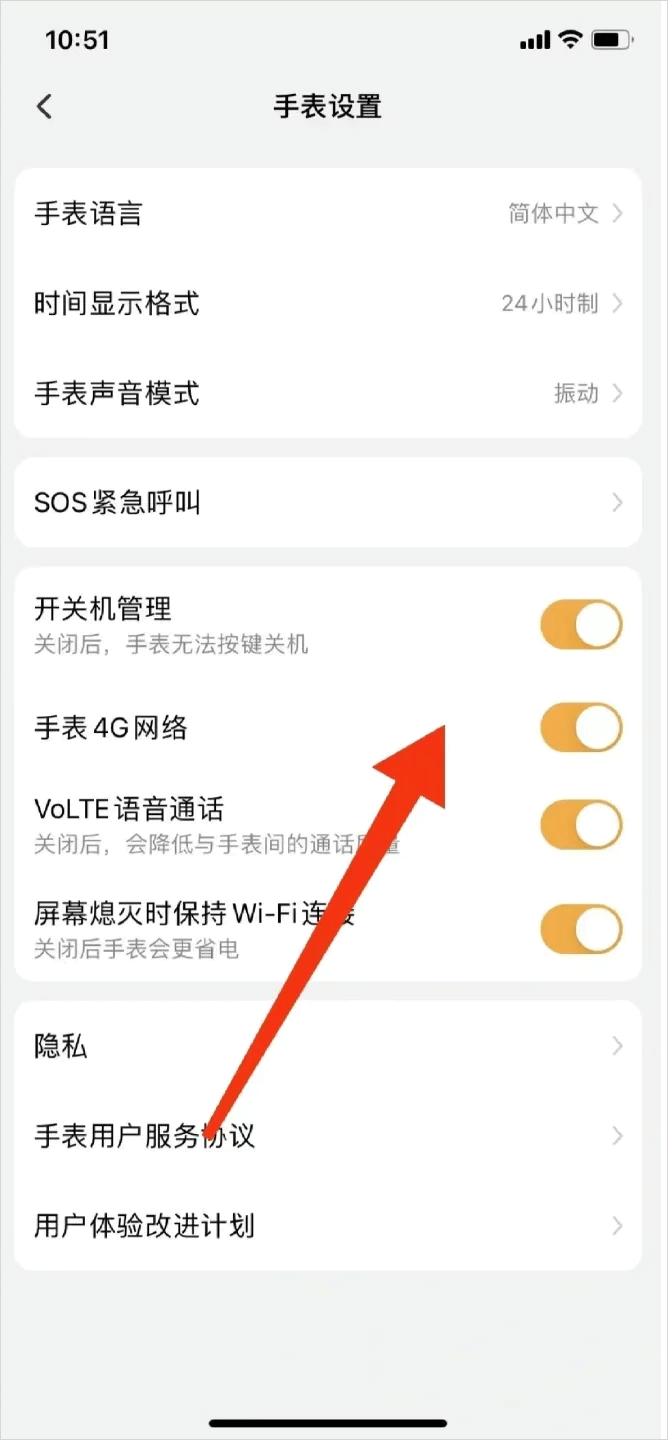Toggle 屏幕熄灭时保持 Wi-Fi 连接 switch
This screenshot has width=668, height=1440.
point(581,928)
